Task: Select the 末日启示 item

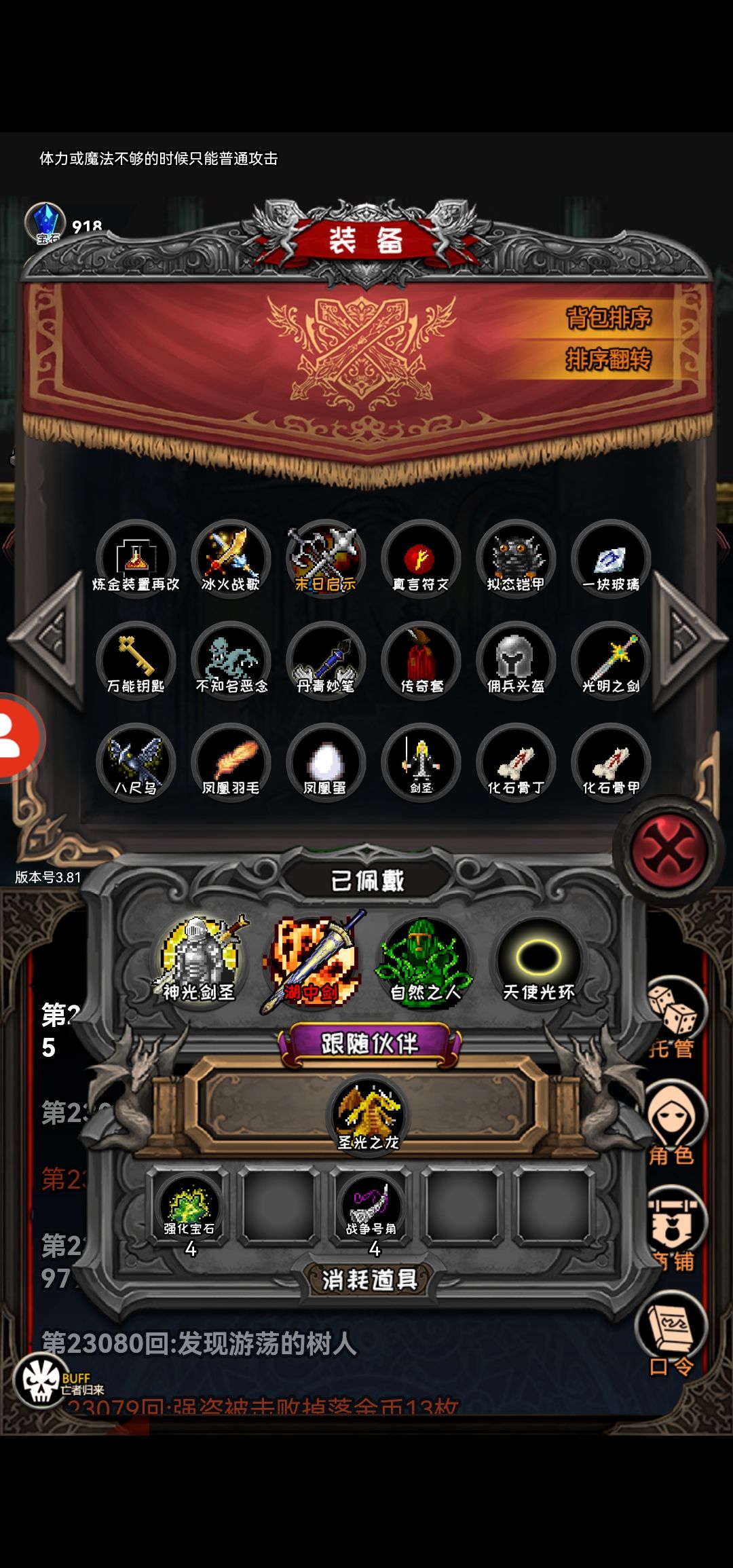Action: pyautogui.click(x=326, y=559)
